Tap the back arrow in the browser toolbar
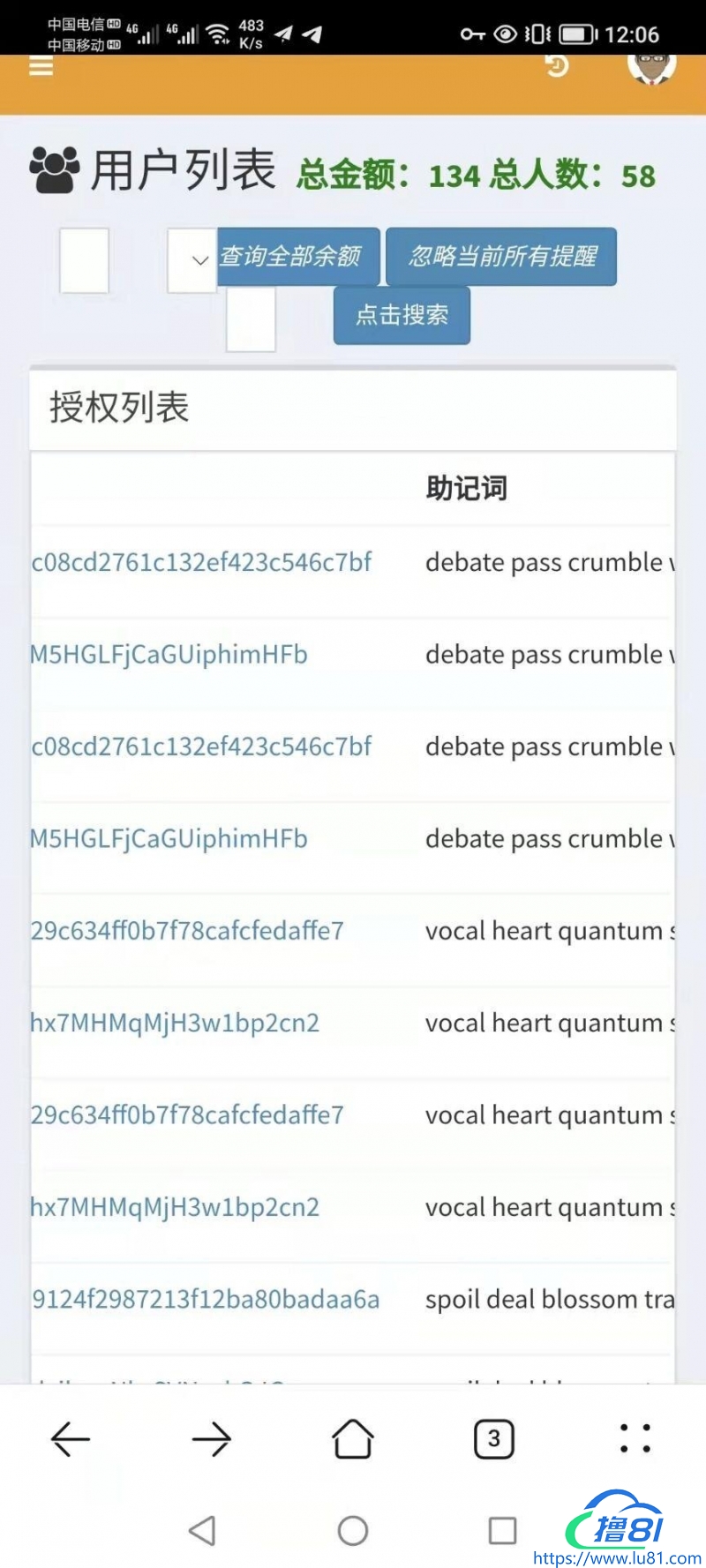 coord(71,1438)
